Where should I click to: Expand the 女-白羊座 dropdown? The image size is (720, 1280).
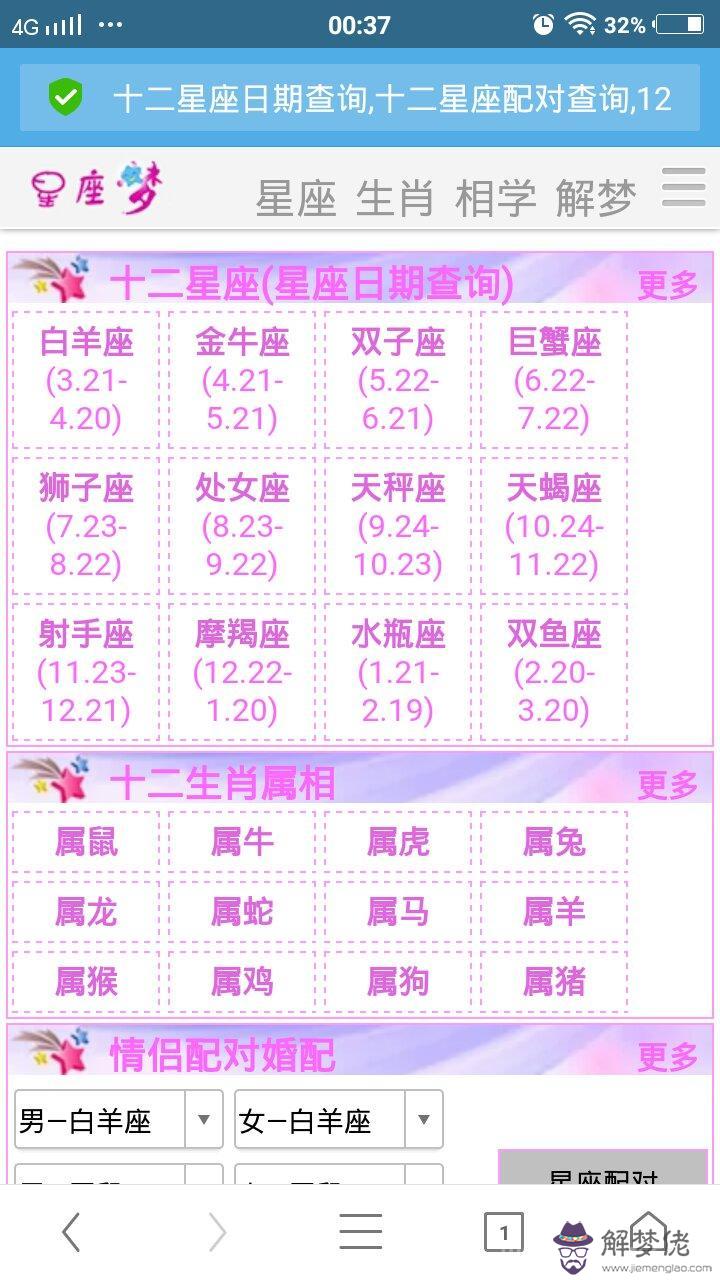338,1120
